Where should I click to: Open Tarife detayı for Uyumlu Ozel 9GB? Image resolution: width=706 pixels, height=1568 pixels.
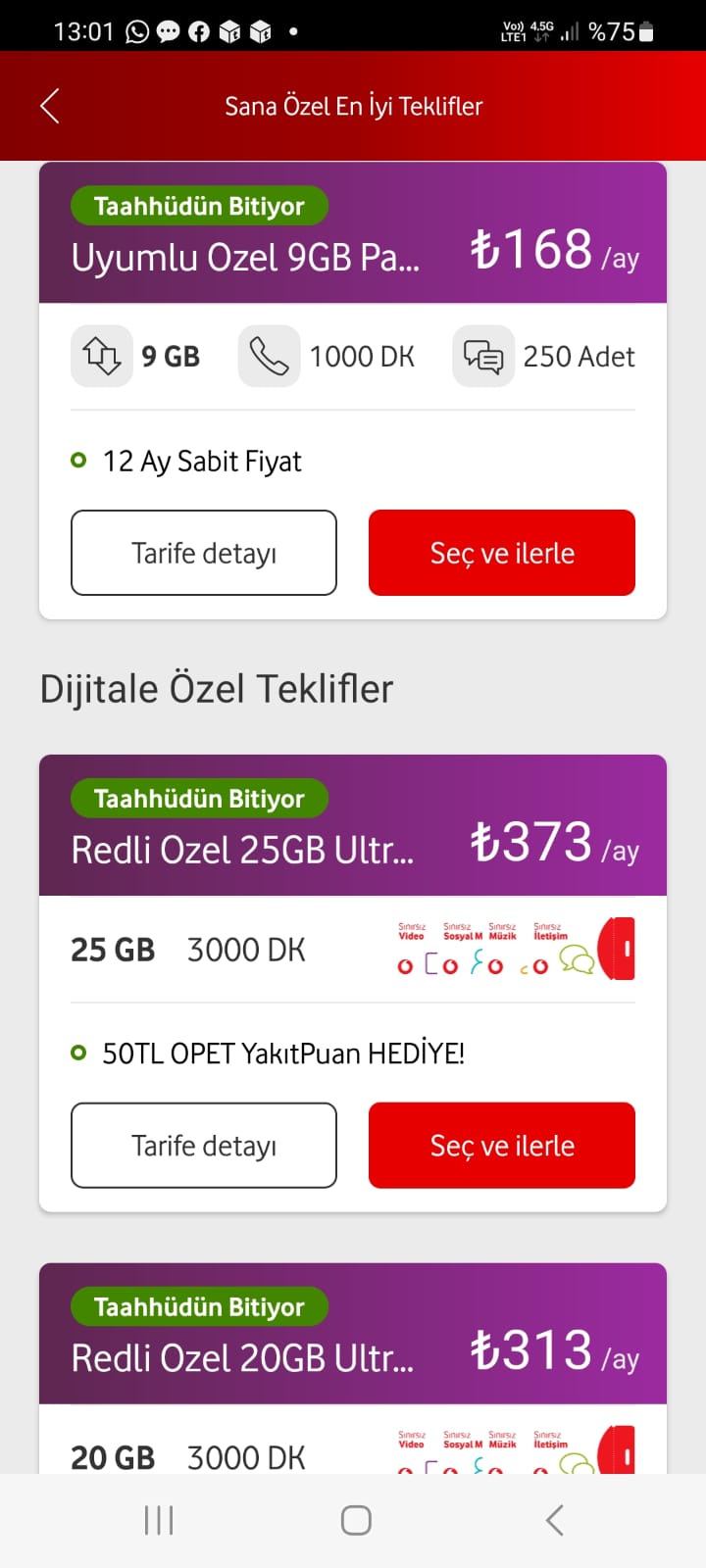204,553
